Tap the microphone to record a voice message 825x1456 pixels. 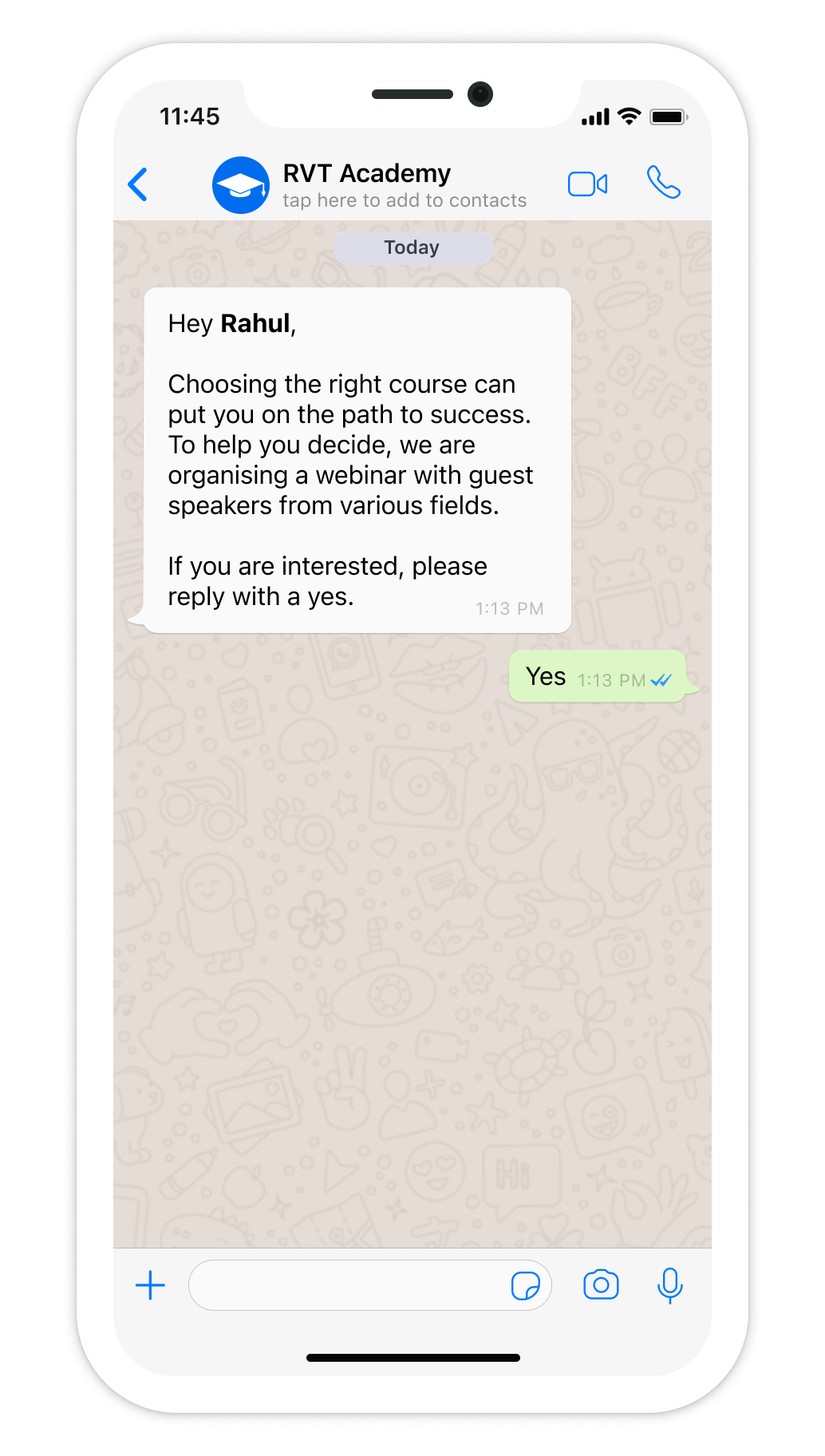click(x=670, y=1285)
